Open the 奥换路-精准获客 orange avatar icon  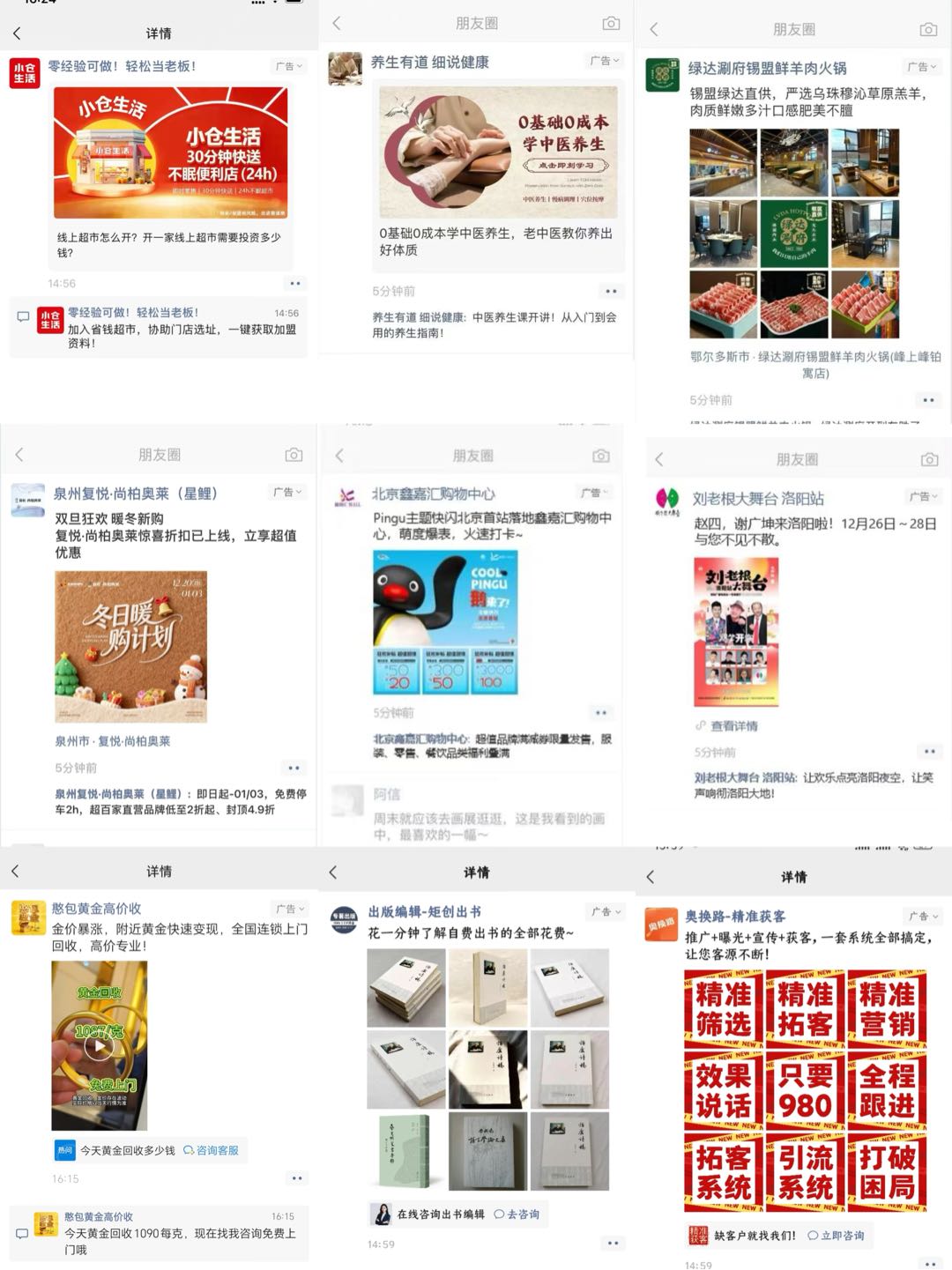tap(661, 917)
